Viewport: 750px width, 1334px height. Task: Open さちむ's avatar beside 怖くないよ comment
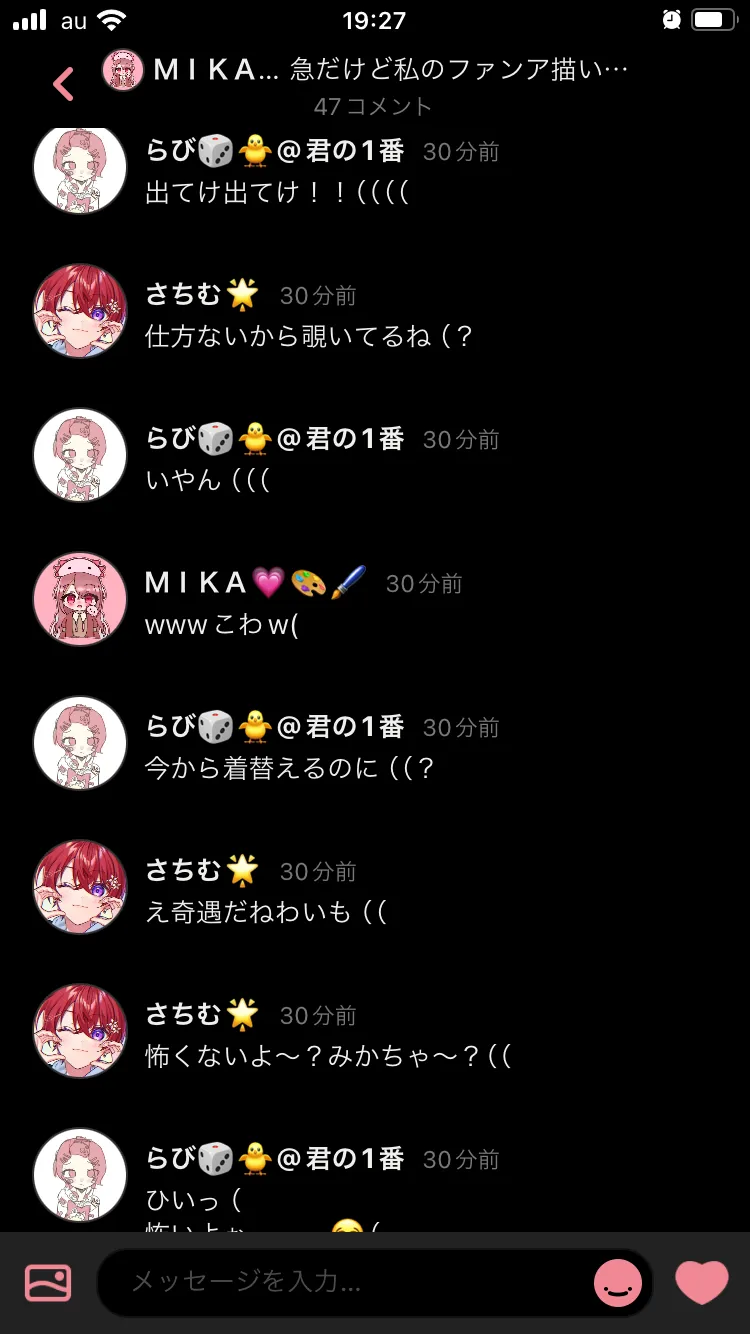pos(80,1031)
